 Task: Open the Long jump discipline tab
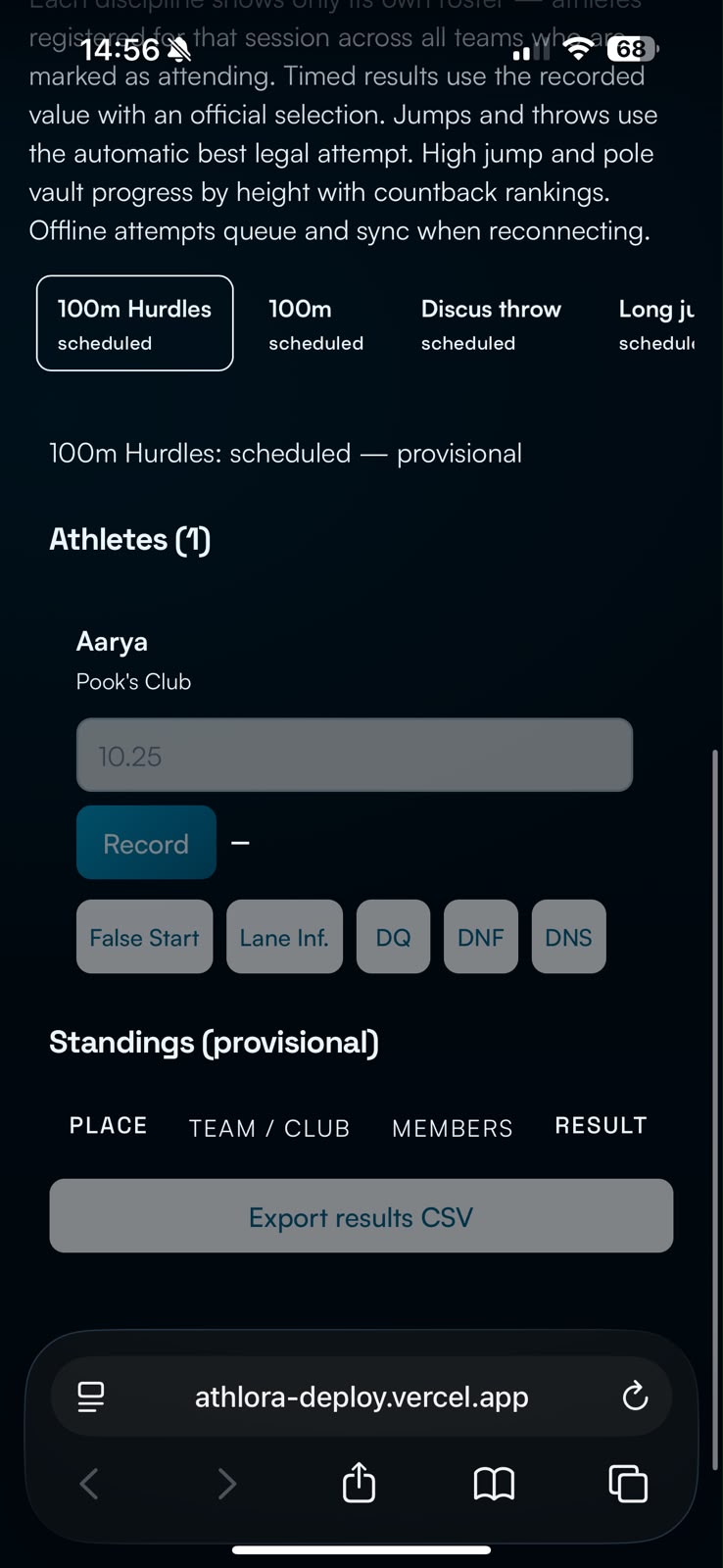coord(656,323)
